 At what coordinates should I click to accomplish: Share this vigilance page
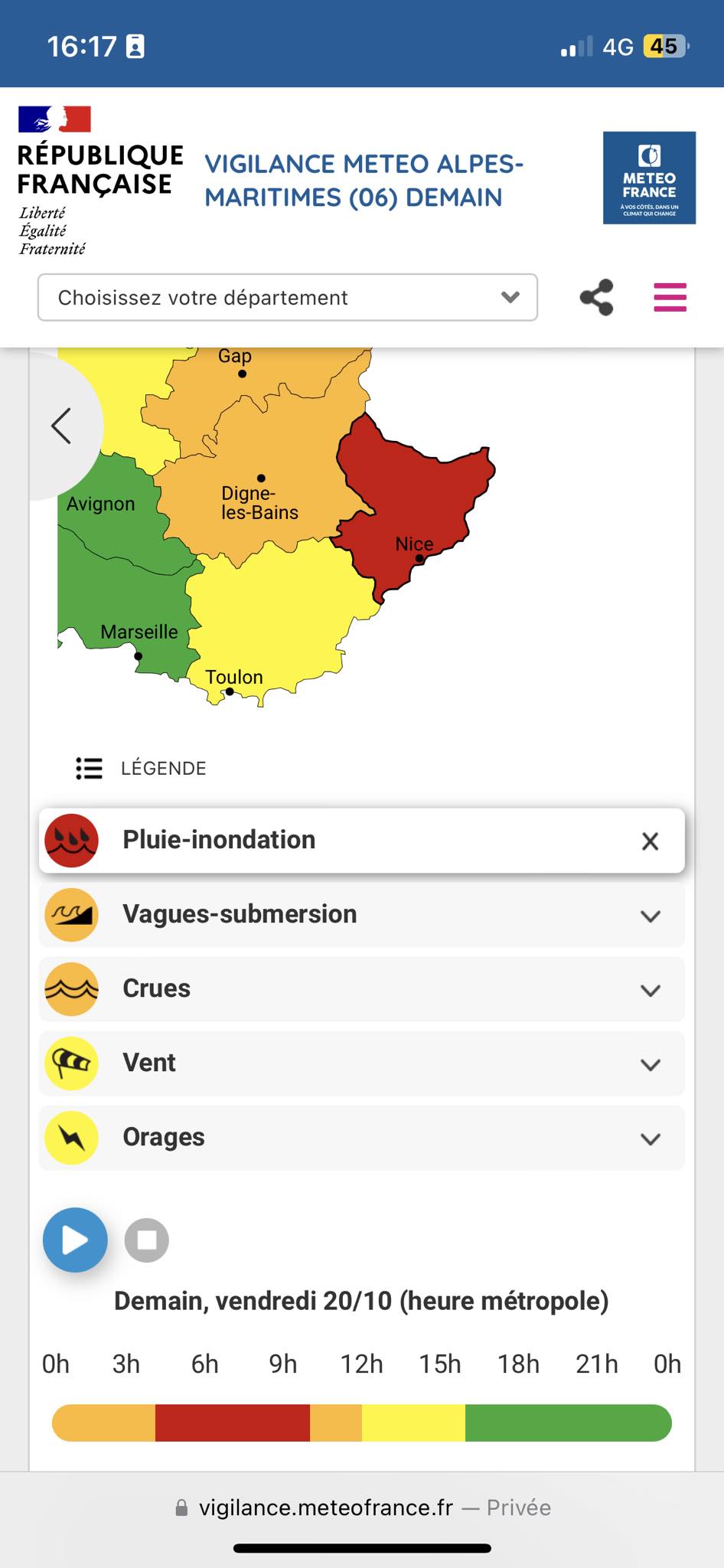click(x=596, y=297)
